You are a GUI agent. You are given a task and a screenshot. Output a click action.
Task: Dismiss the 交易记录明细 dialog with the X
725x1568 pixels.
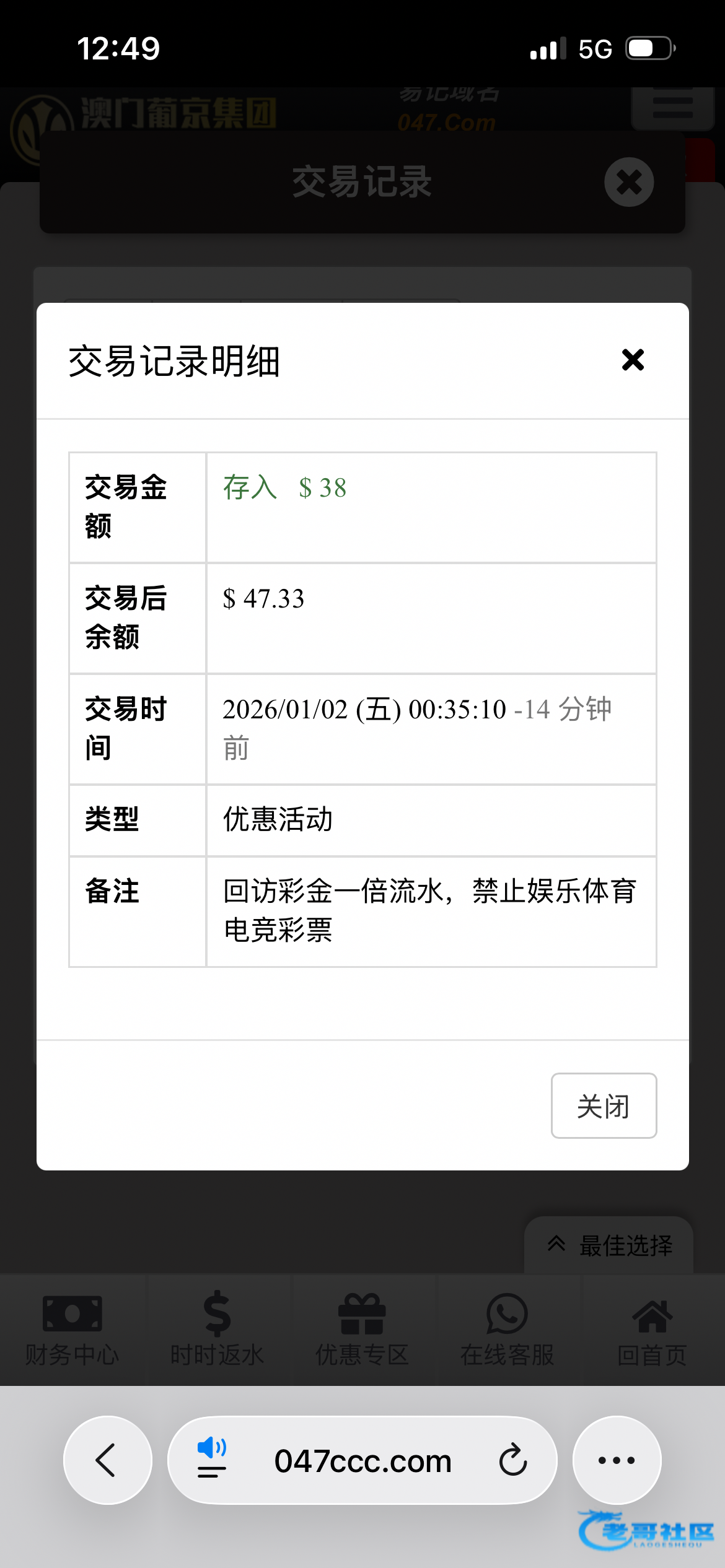(x=633, y=360)
